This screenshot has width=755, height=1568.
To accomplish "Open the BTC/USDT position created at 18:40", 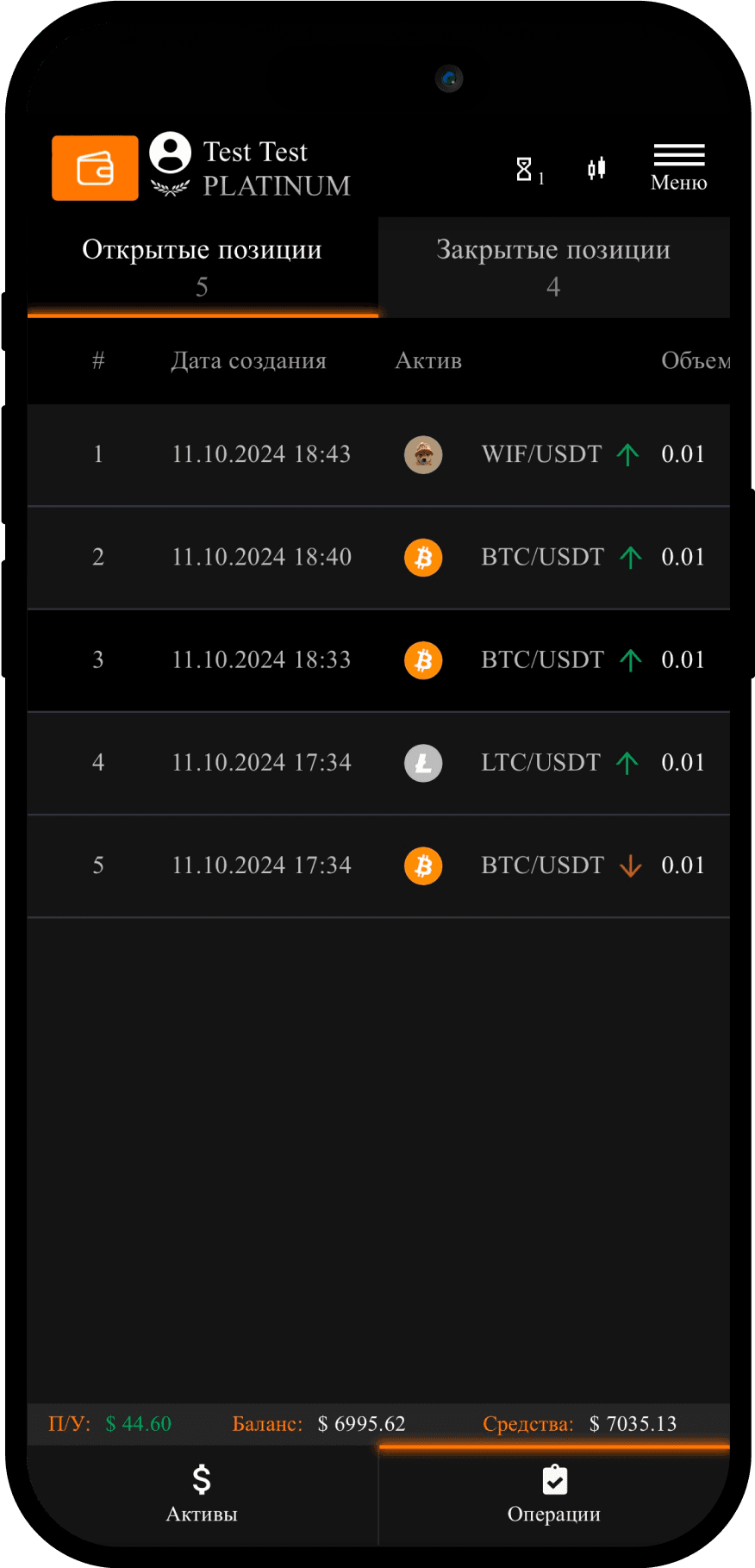I will (378, 558).
